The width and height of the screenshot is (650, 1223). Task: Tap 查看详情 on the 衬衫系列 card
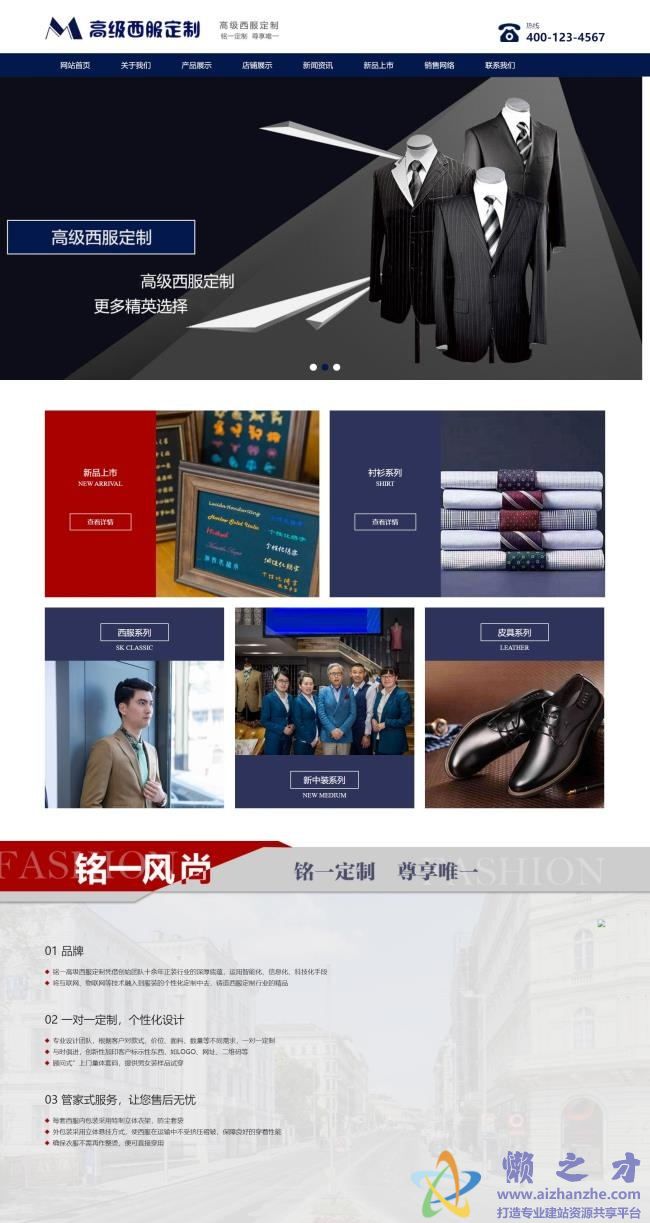click(385, 521)
